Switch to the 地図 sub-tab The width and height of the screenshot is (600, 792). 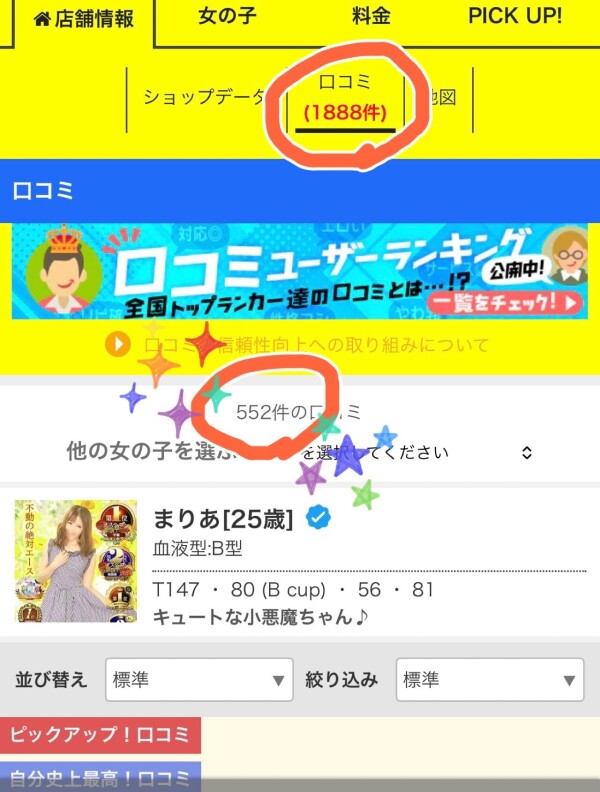point(438,97)
